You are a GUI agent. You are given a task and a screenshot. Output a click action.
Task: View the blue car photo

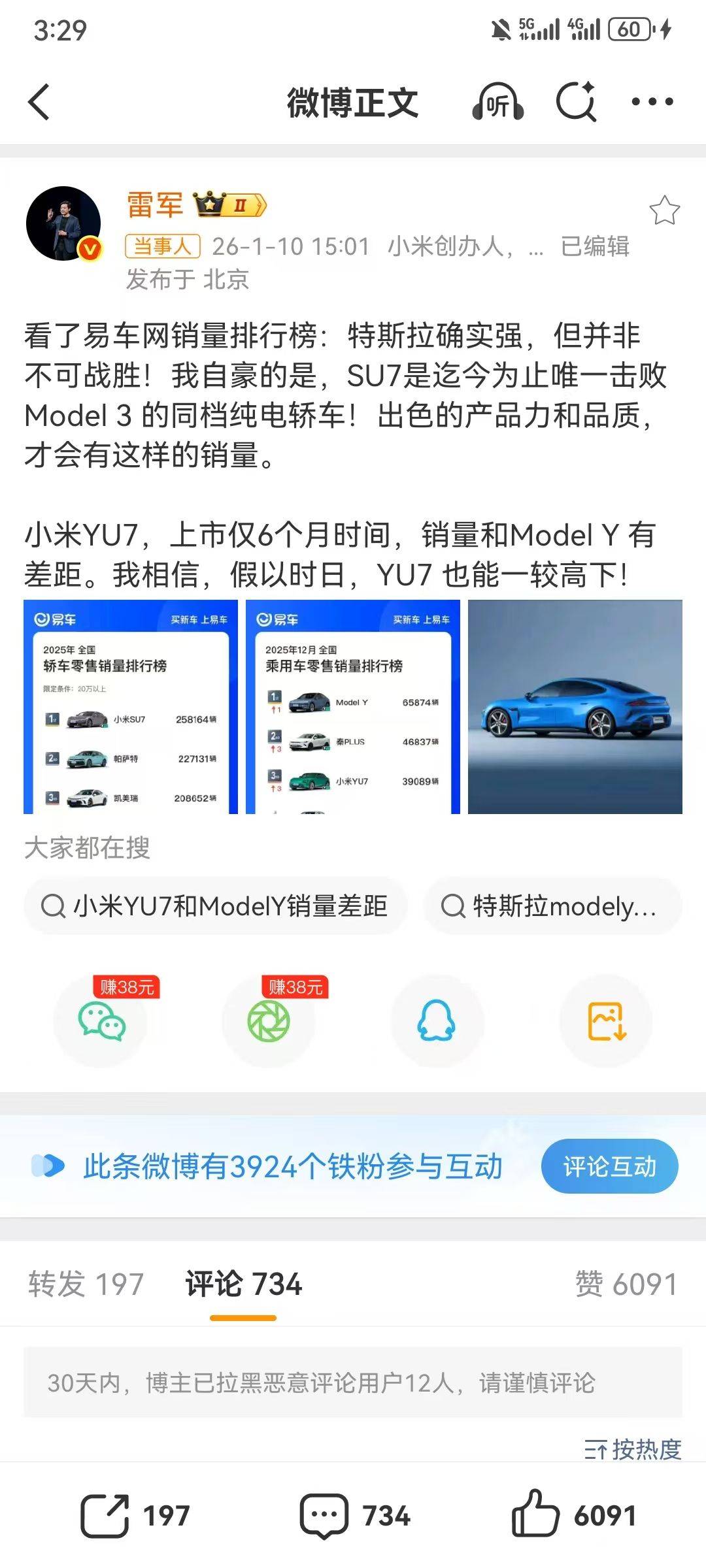tap(575, 706)
